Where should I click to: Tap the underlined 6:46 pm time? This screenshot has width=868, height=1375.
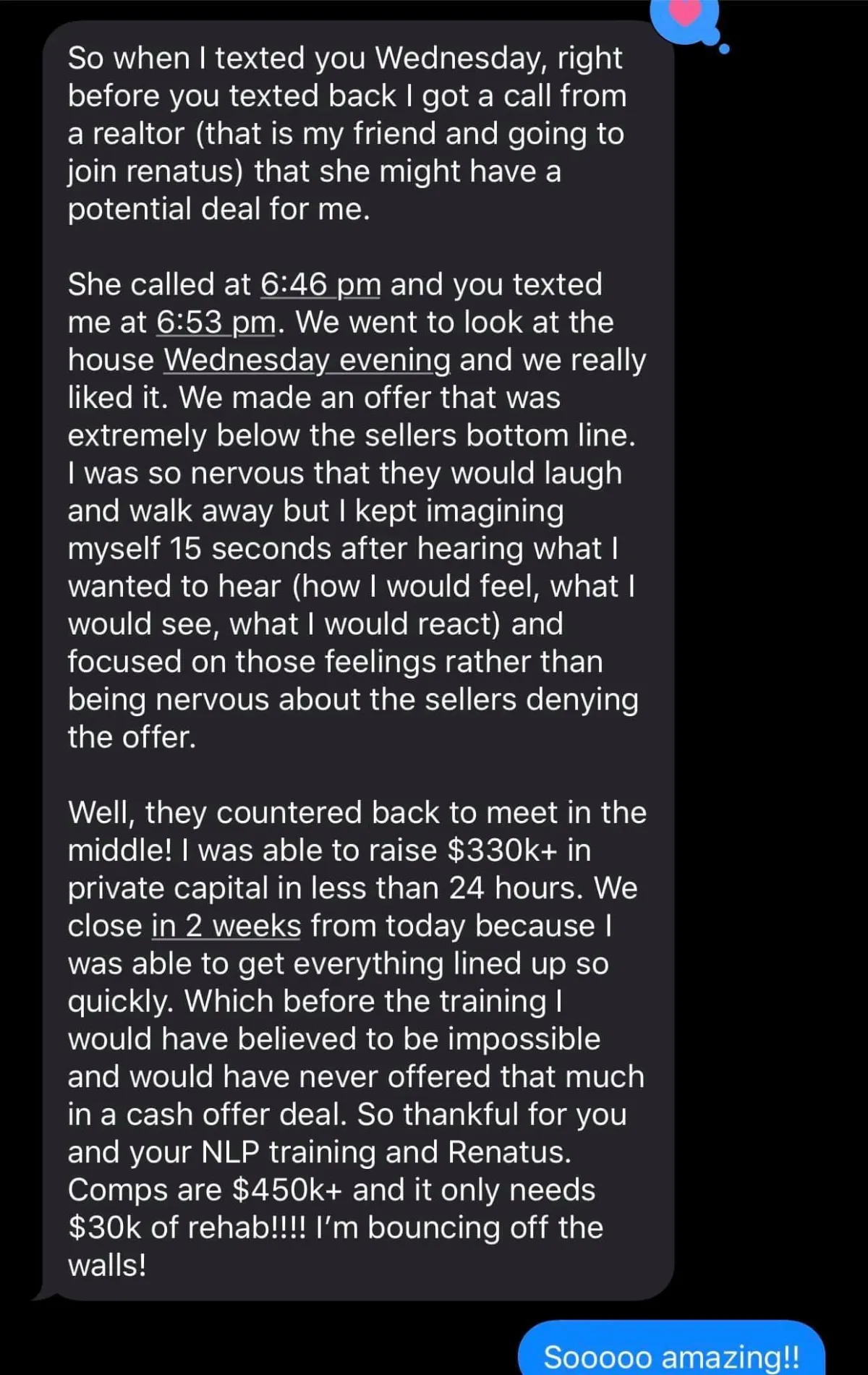(320, 284)
